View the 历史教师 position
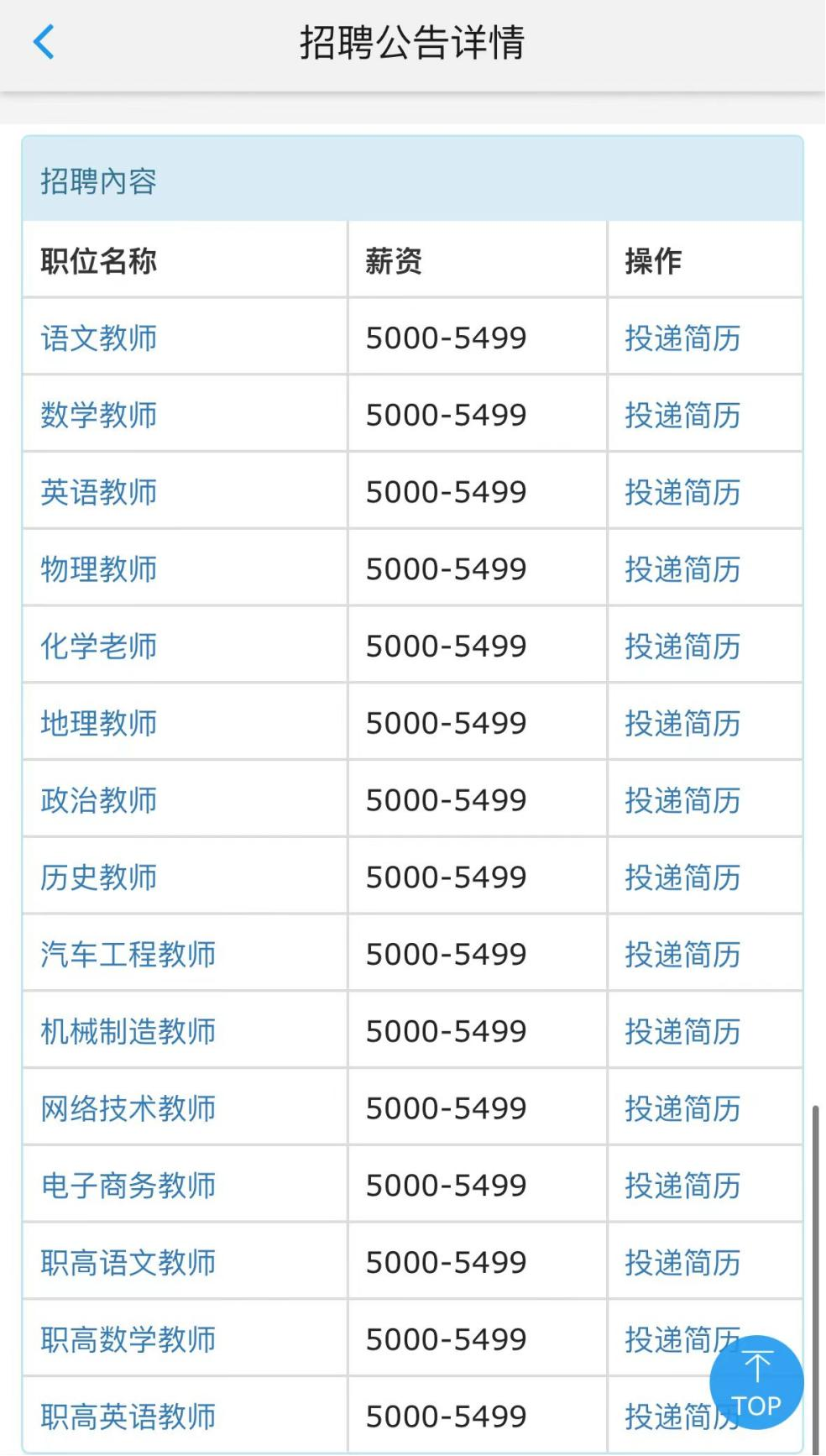The image size is (826, 1456). [99, 877]
